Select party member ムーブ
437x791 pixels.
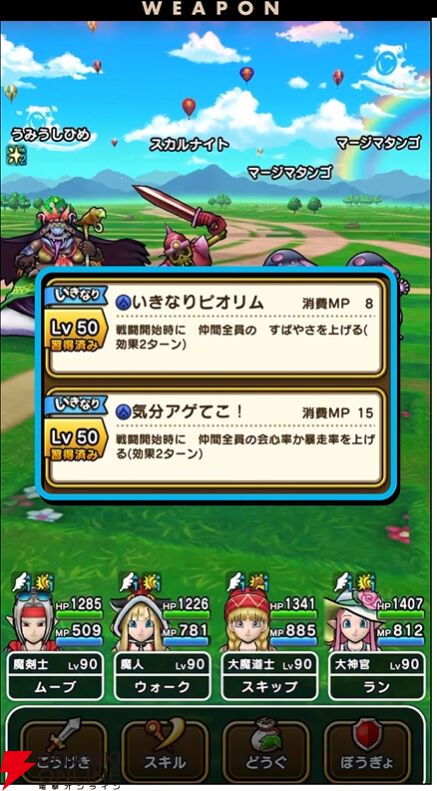click(x=57, y=676)
